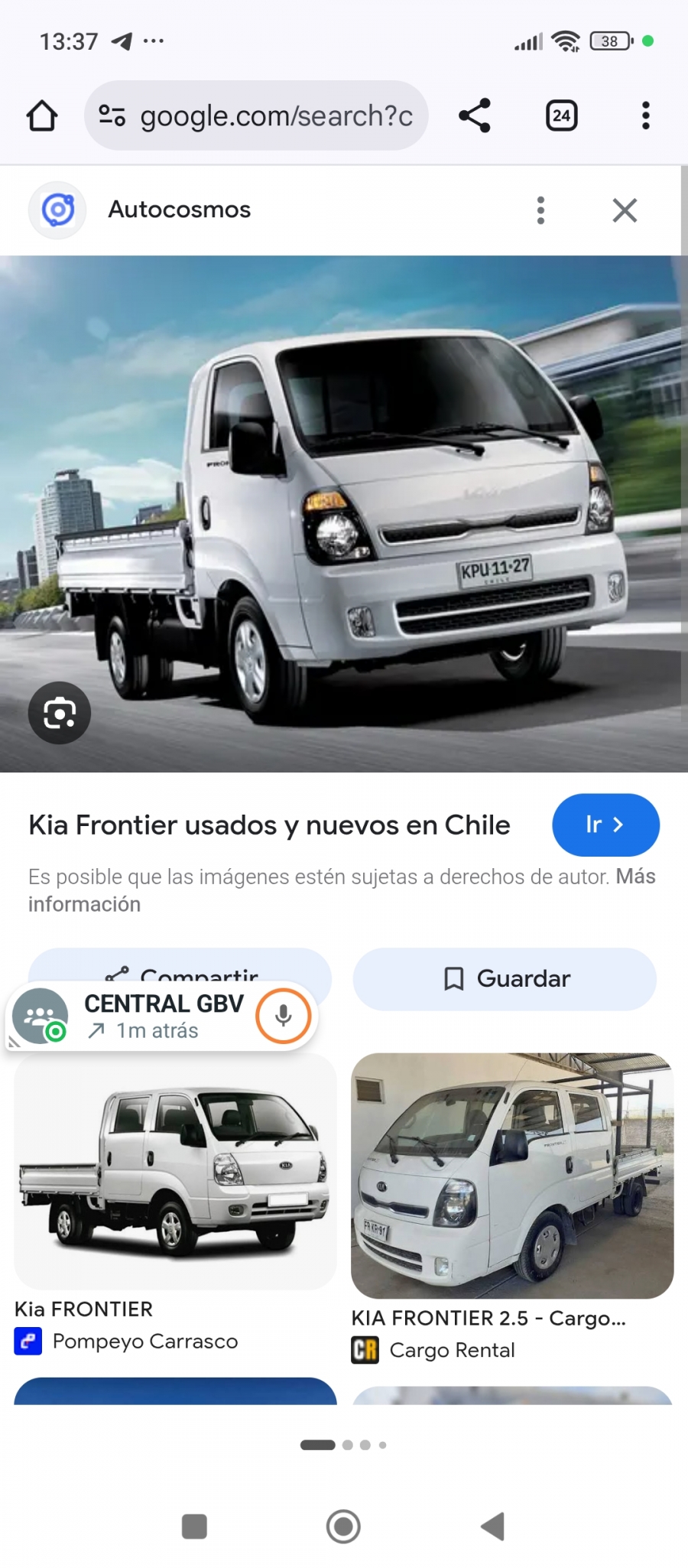688x1568 pixels.
Task: Go to the browser home page
Action: click(42, 116)
